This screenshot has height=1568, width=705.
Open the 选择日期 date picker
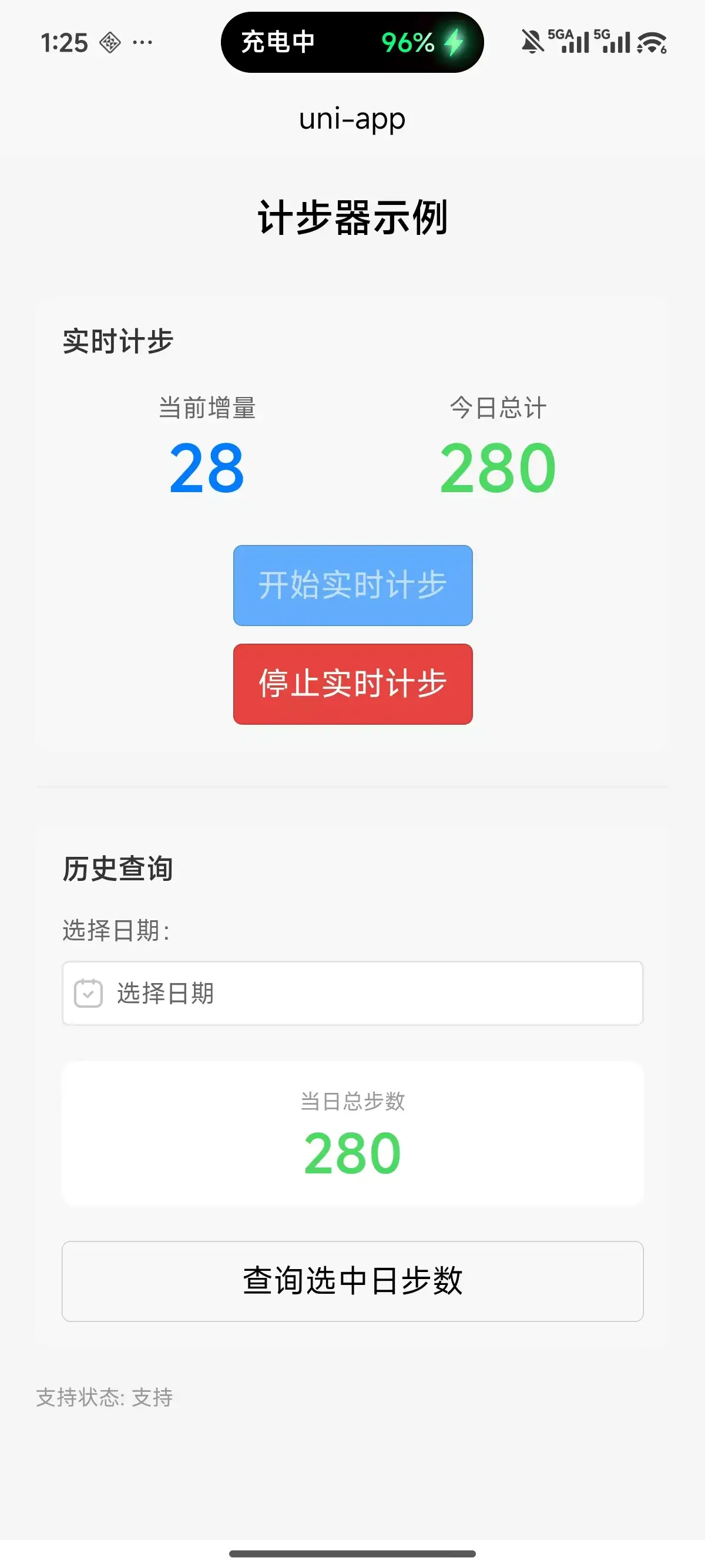pos(352,994)
